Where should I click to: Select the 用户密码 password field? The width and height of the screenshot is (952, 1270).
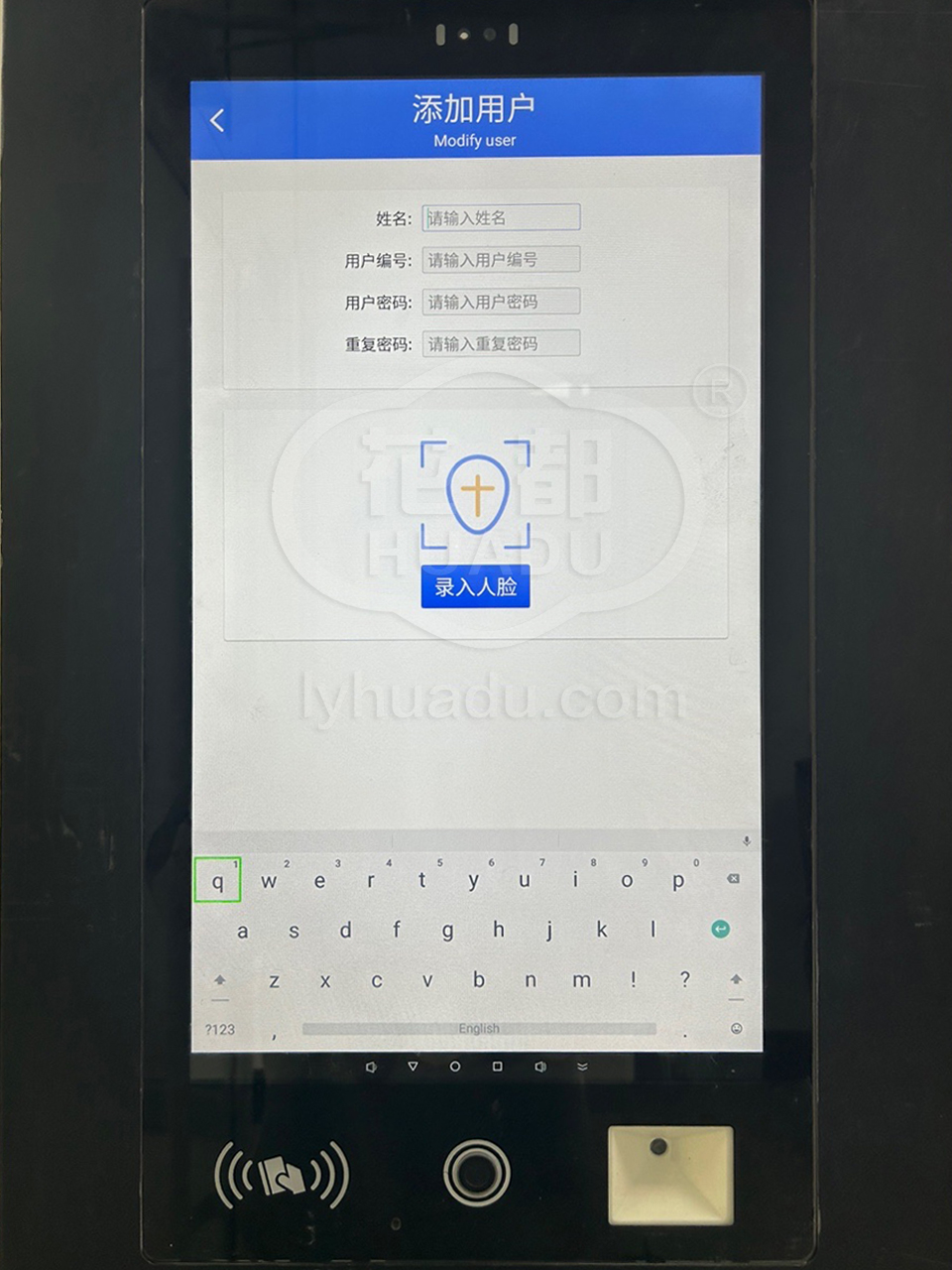[501, 302]
